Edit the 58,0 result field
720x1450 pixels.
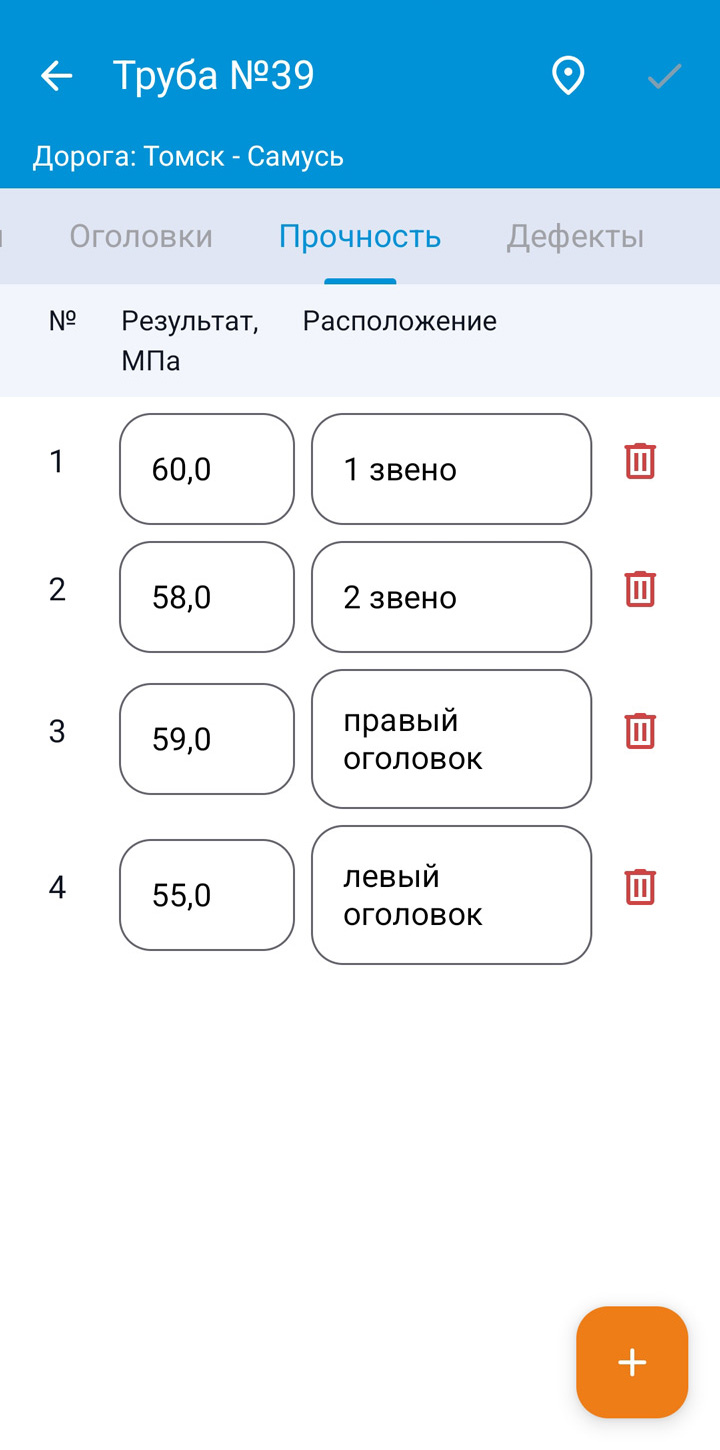click(x=207, y=597)
